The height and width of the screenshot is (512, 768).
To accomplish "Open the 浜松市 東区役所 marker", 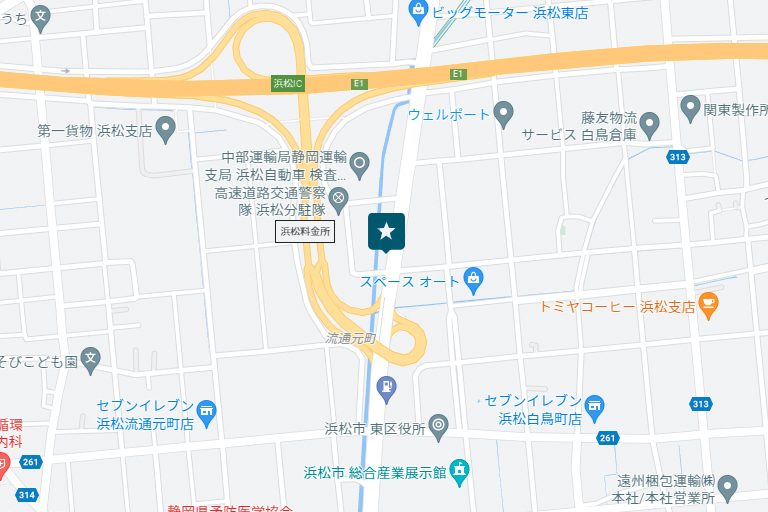I will 438,426.
